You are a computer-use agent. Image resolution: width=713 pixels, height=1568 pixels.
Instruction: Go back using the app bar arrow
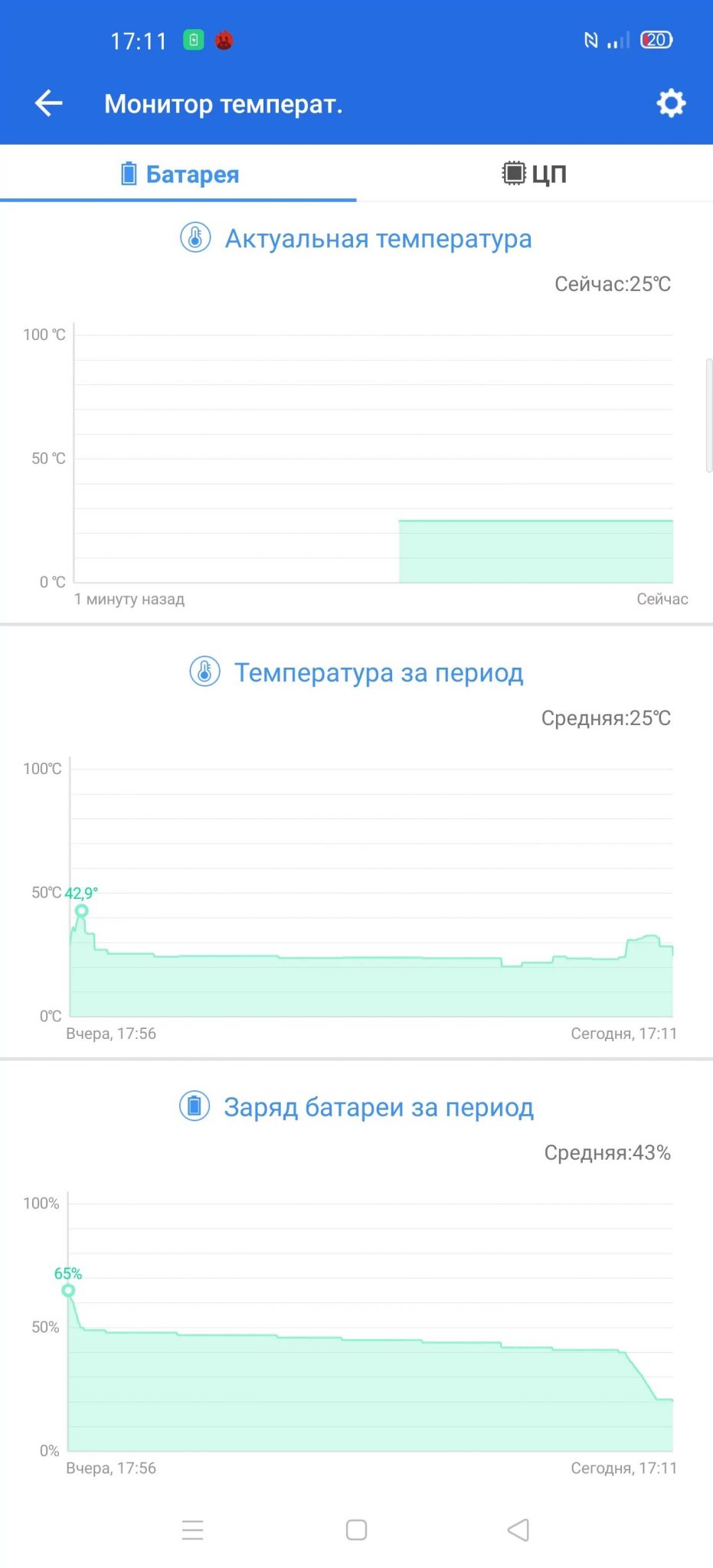pos(48,103)
